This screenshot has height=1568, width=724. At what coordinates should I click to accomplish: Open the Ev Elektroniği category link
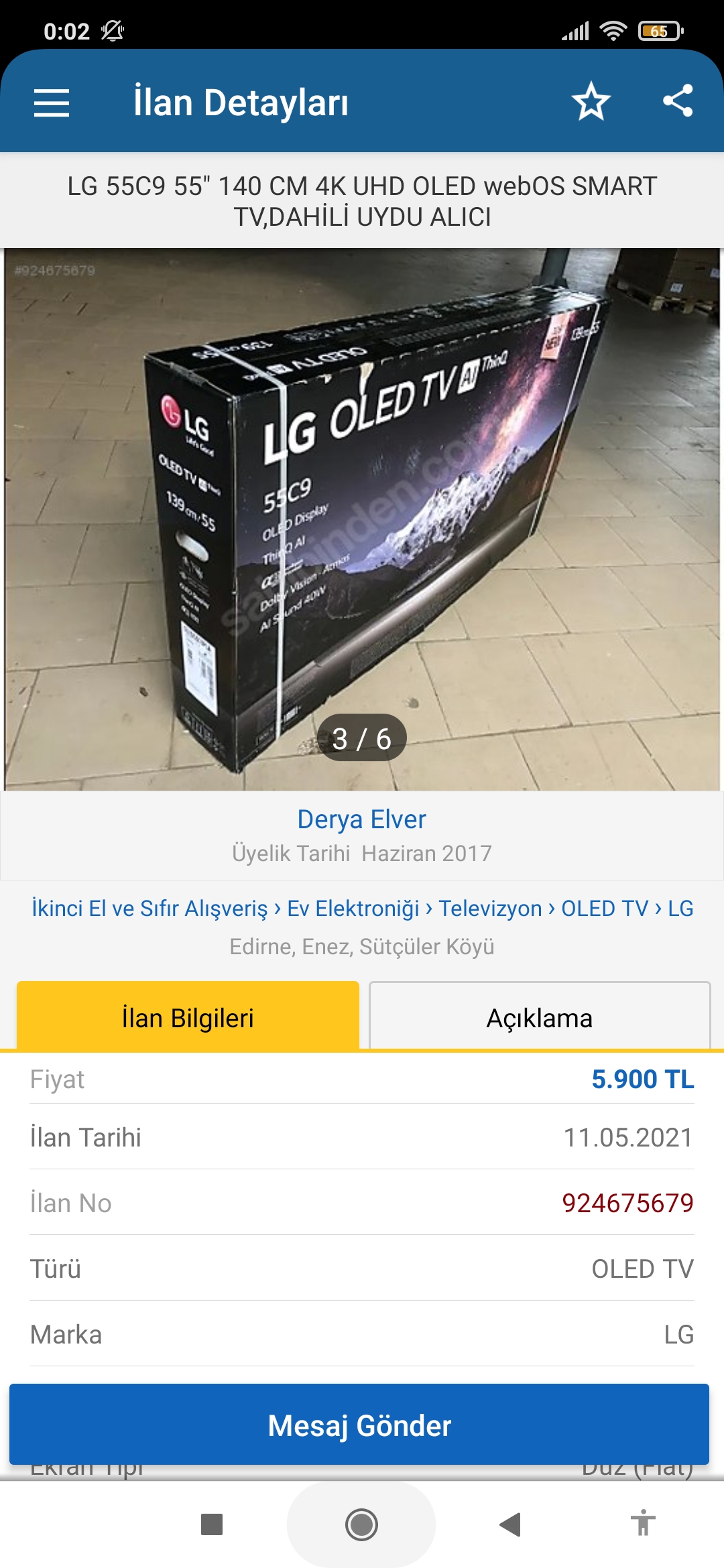pyautogui.click(x=353, y=909)
